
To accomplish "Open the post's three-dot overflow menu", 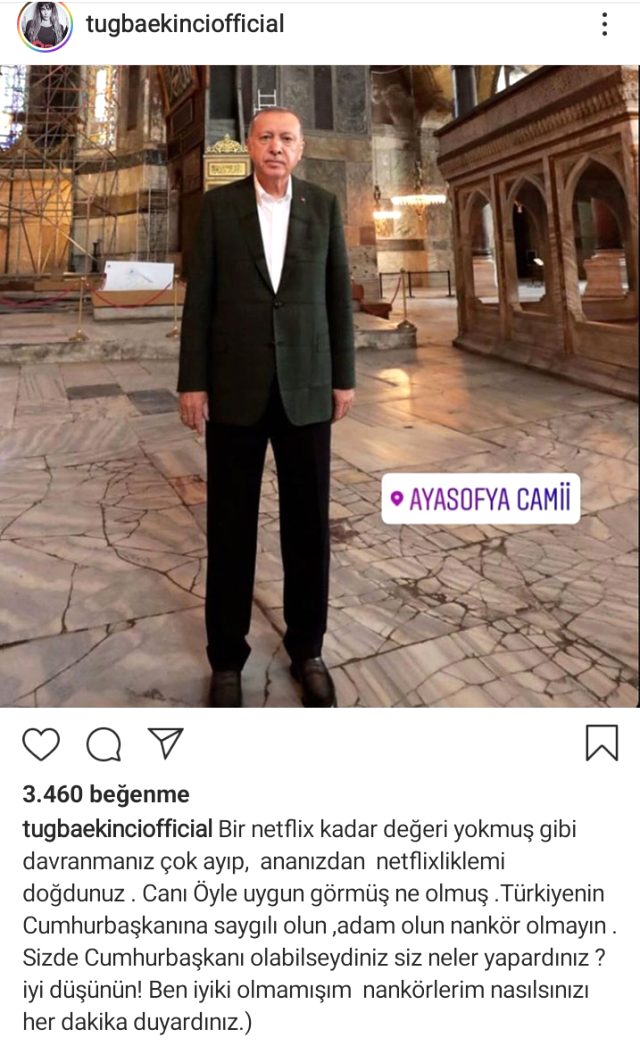I will pos(604,25).
